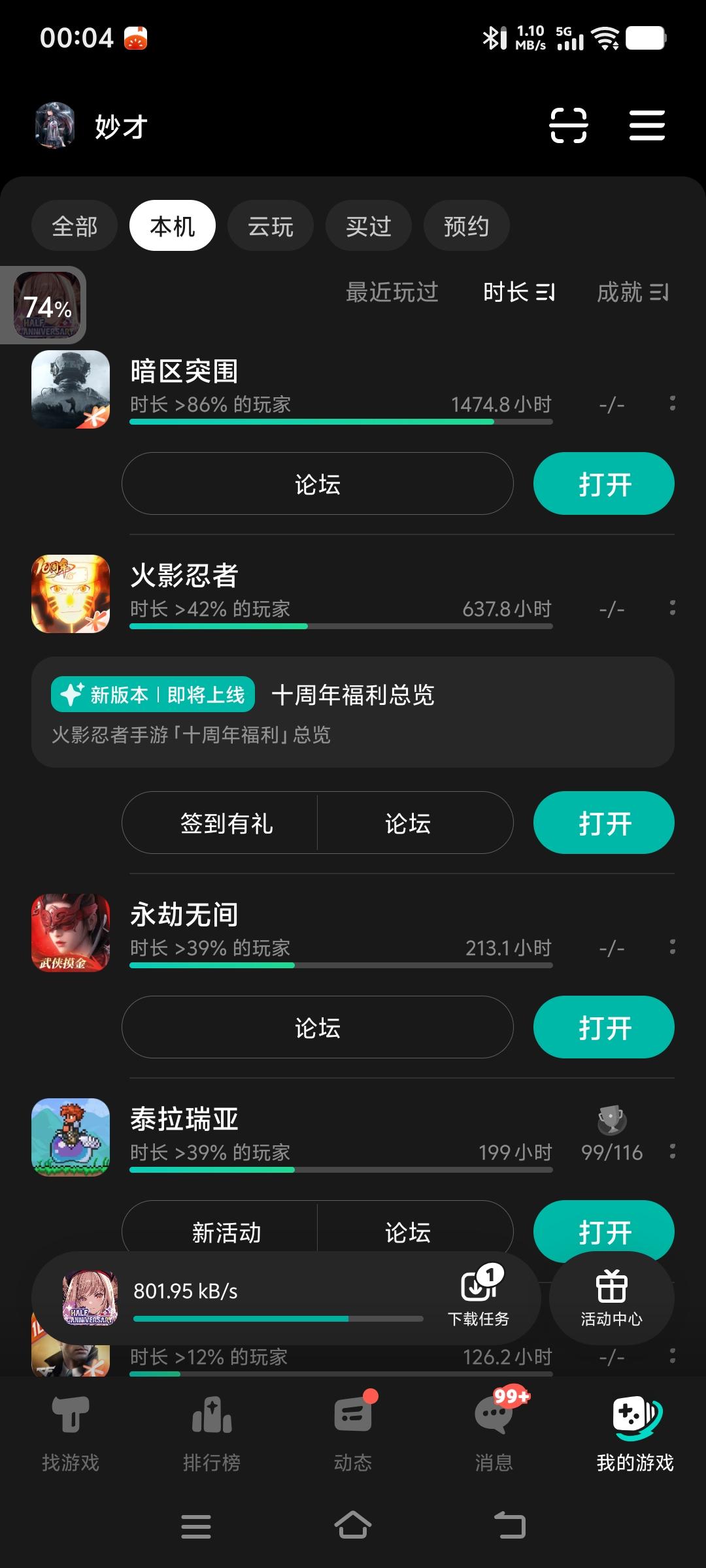706x1568 pixels.
Task: Toggle sort by 成就 order
Action: [632, 292]
